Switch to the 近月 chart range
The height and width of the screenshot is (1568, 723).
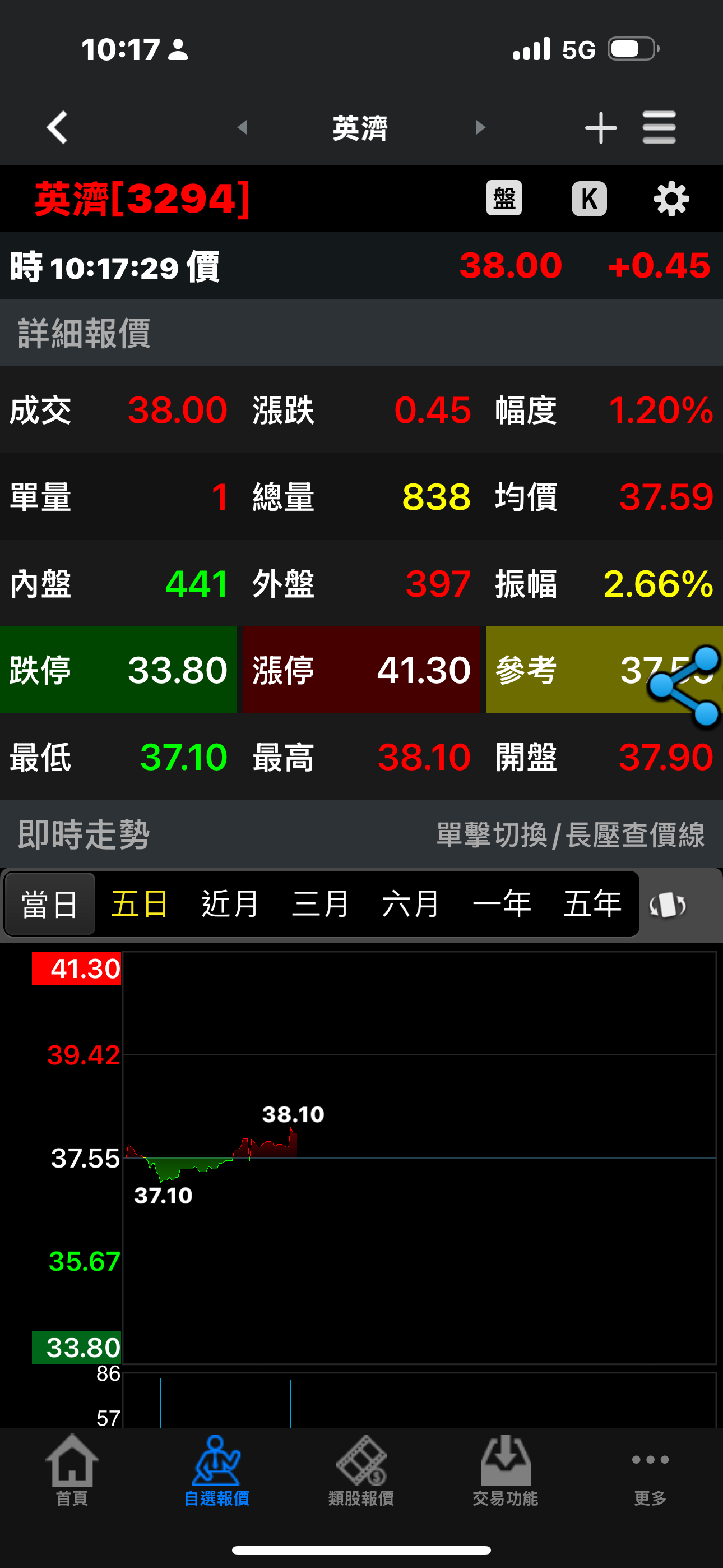pos(230,904)
